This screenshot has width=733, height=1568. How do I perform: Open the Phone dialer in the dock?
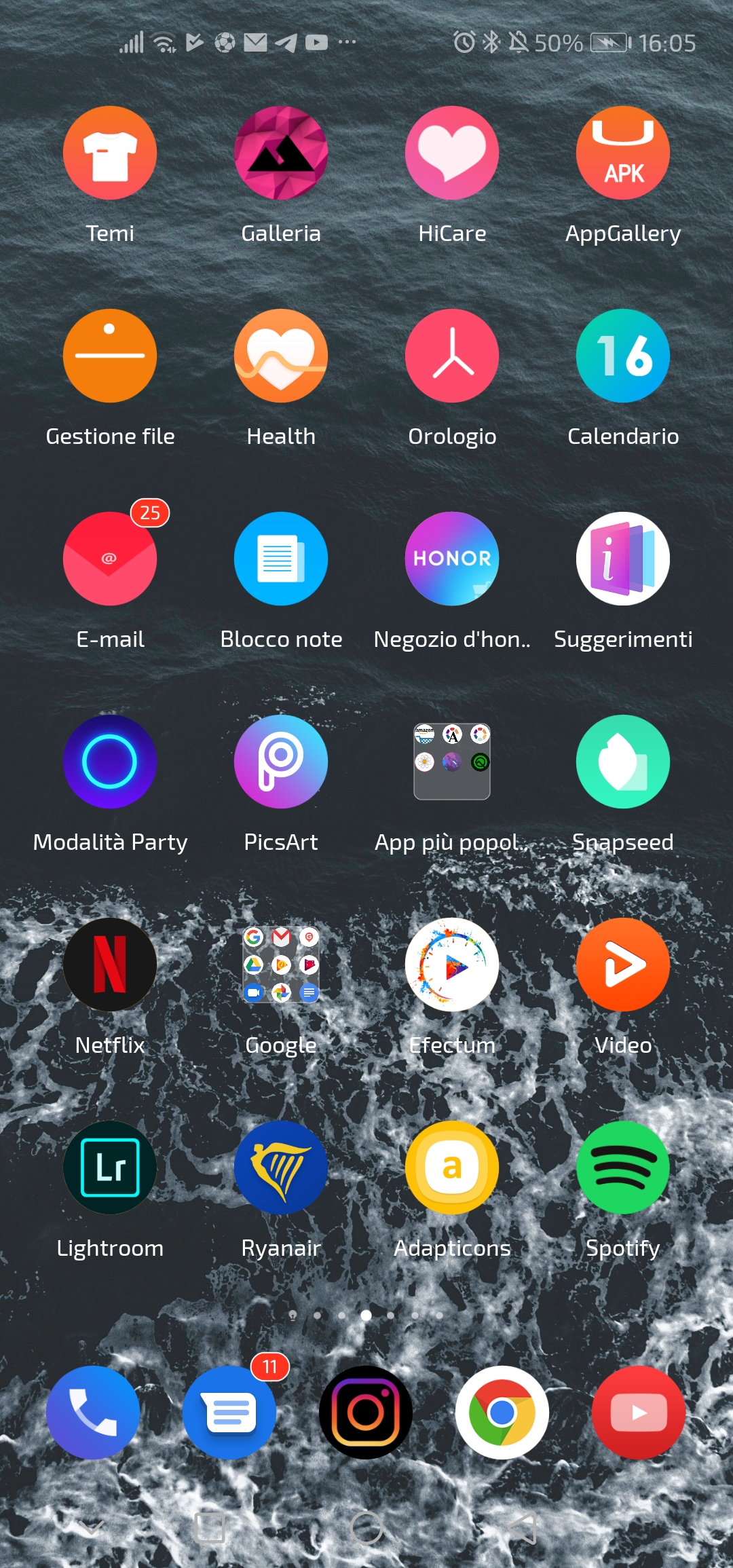[93, 1413]
